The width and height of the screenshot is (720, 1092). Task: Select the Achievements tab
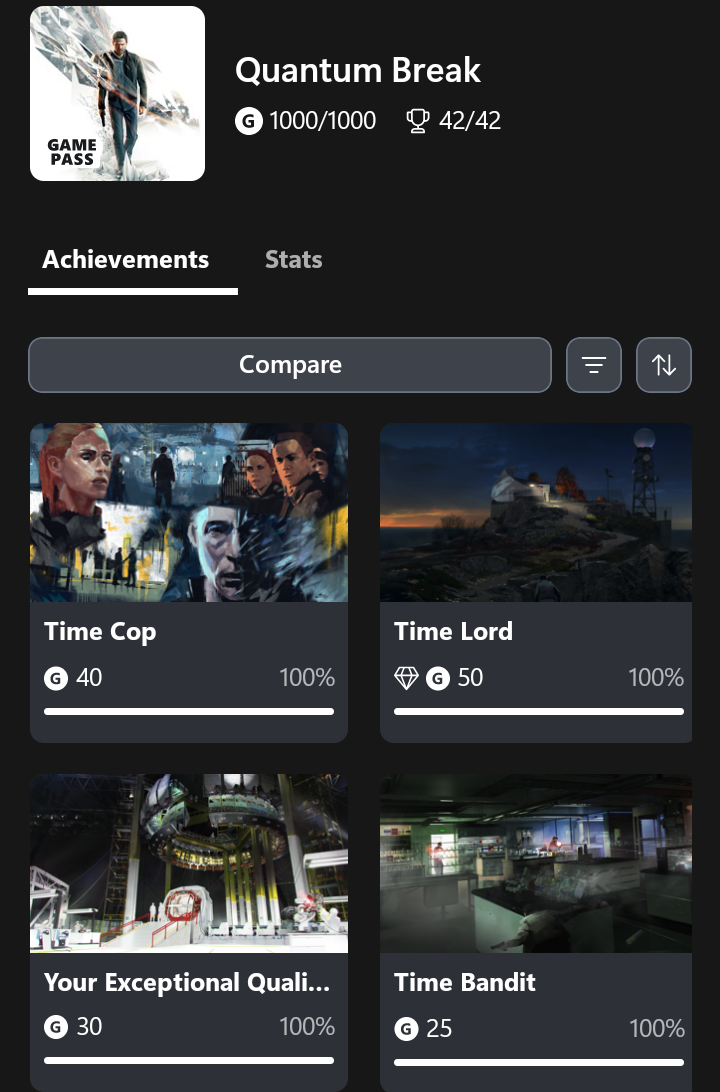click(126, 260)
